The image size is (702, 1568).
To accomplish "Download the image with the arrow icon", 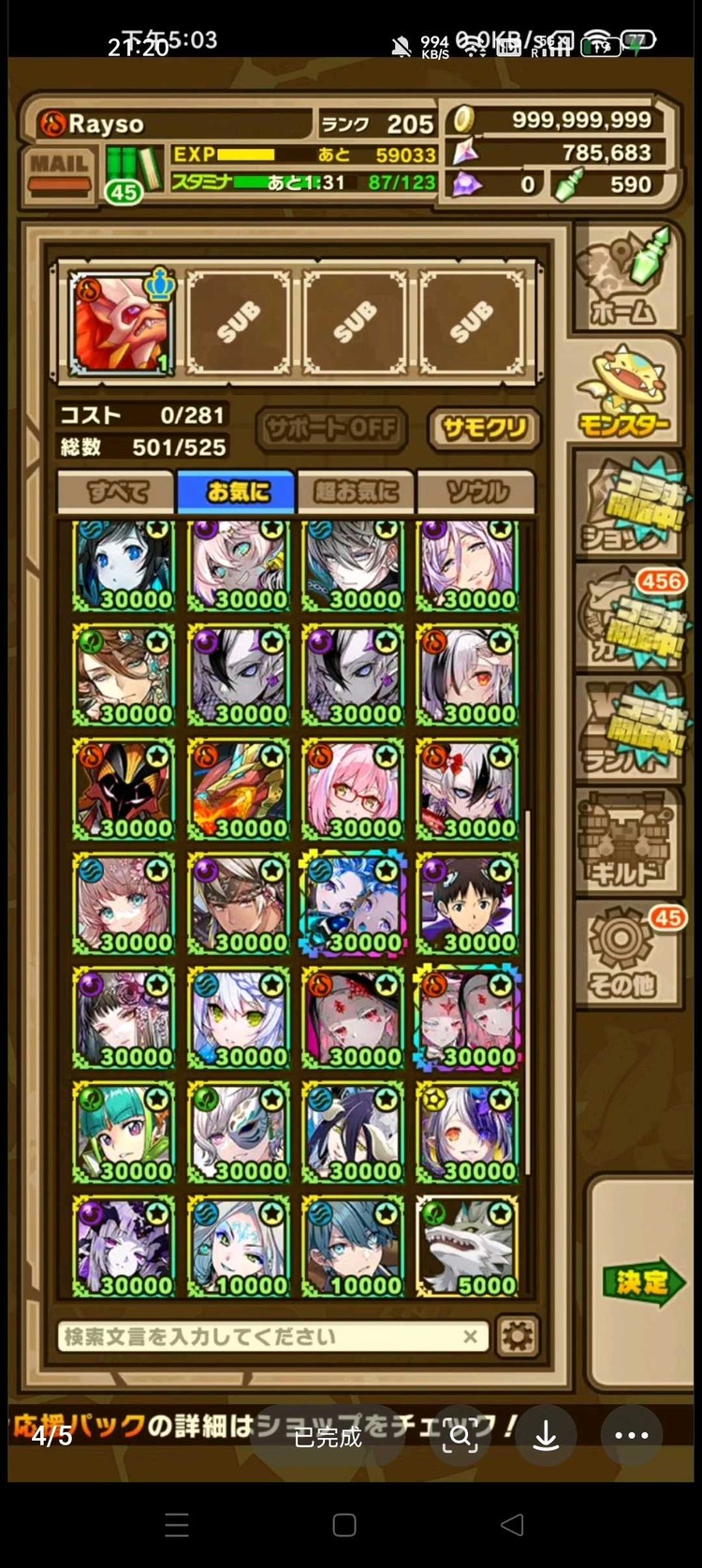I will tap(546, 1437).
